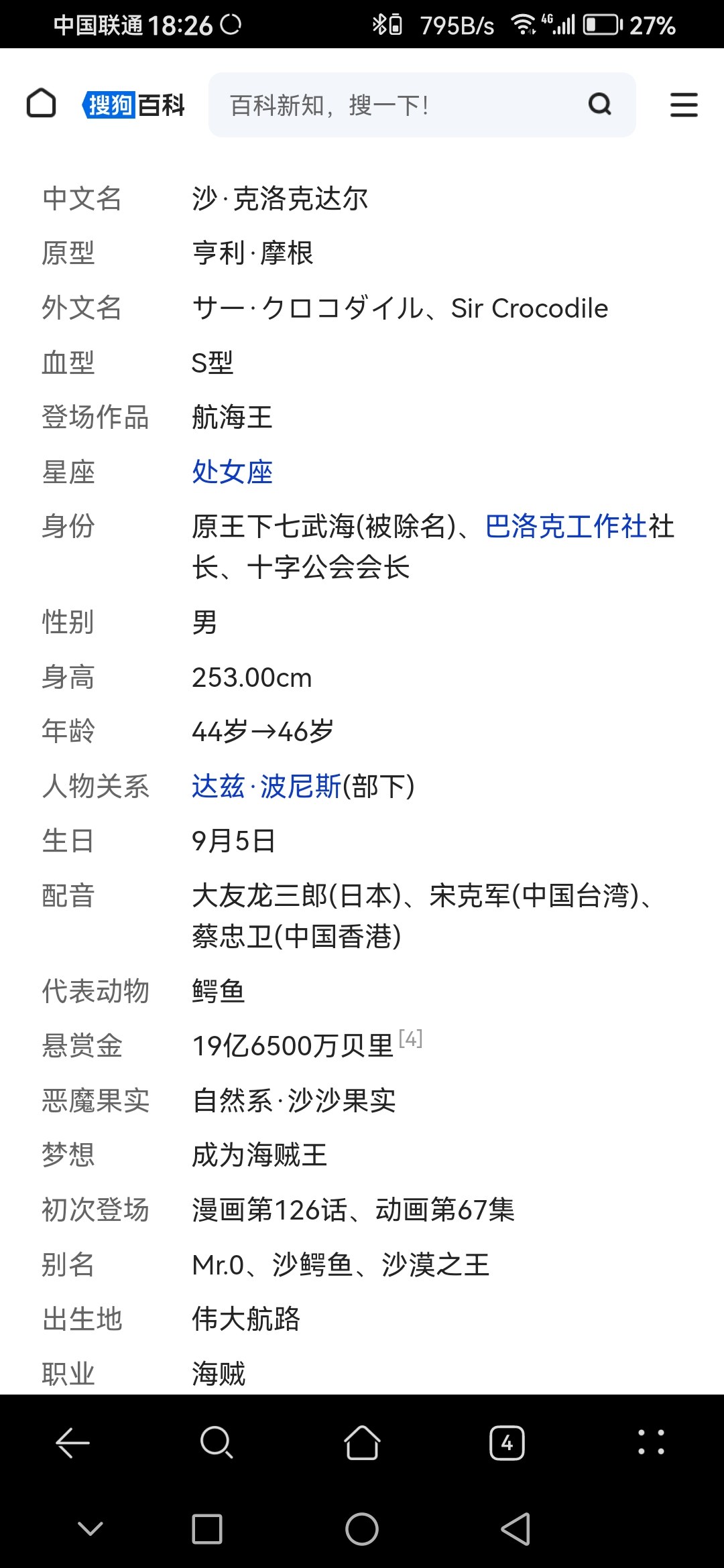
Task: Open the 处女座 link
Action: tap(232, 472)
